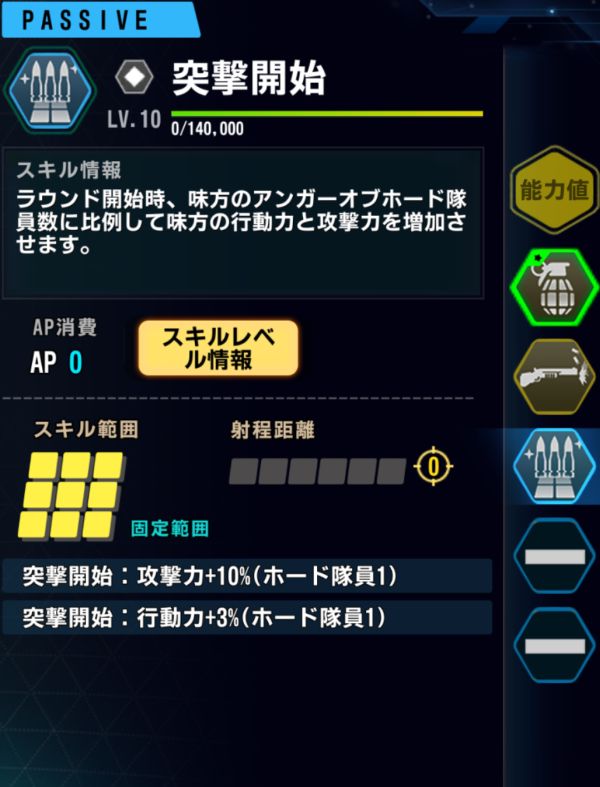Tap the first empty skill slot
Image resolution: width=600 pixels, height=787 pixels.
553,554
